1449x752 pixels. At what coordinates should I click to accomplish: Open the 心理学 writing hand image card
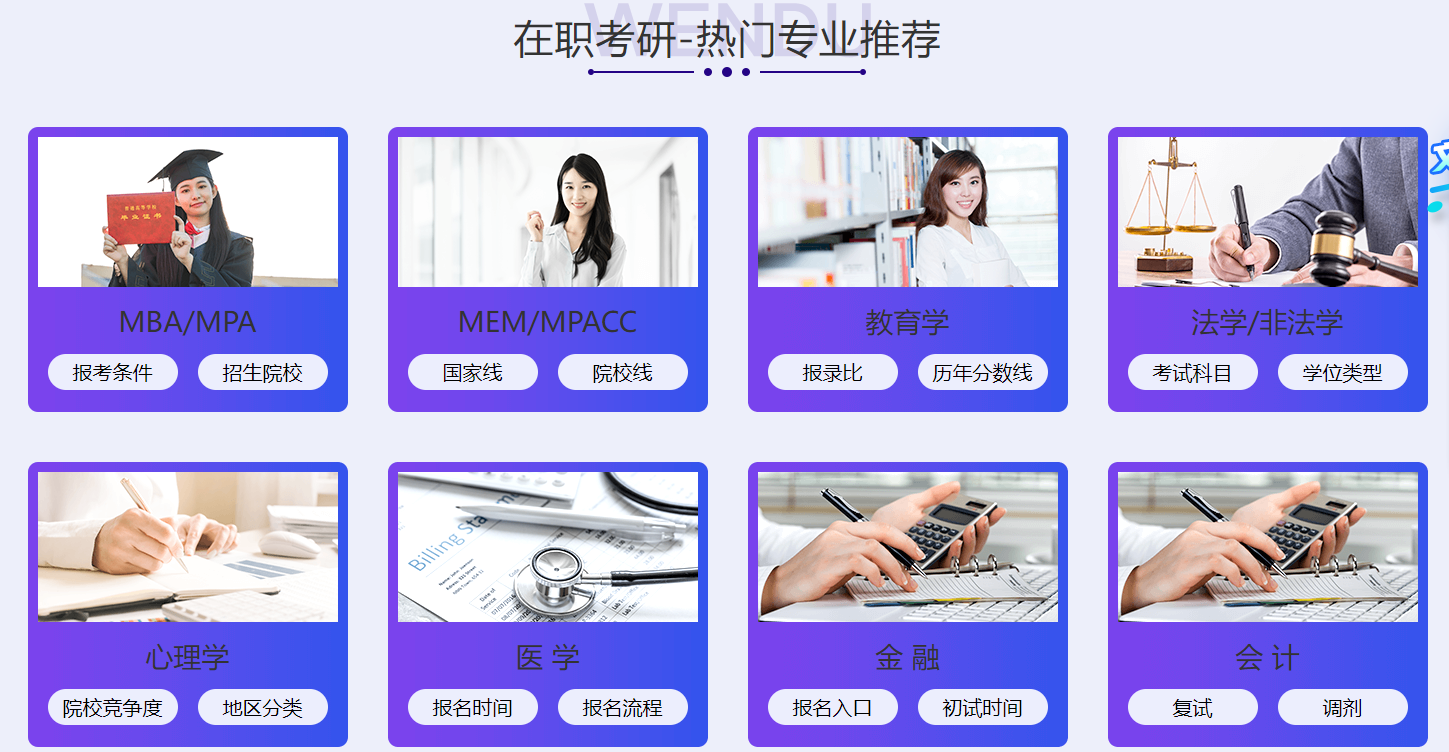(x=188, y=547)
